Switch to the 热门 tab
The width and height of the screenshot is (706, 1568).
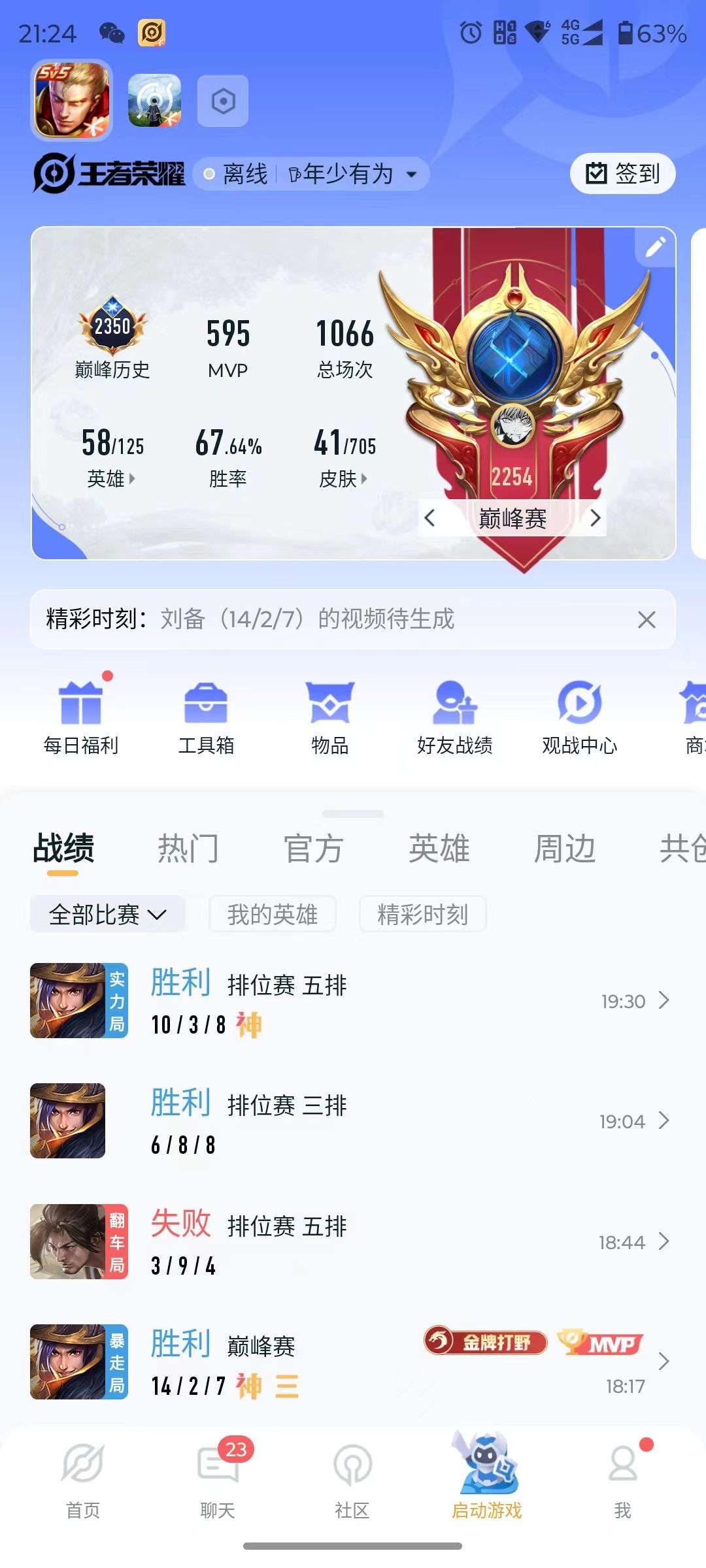click(x=188, y=847)
